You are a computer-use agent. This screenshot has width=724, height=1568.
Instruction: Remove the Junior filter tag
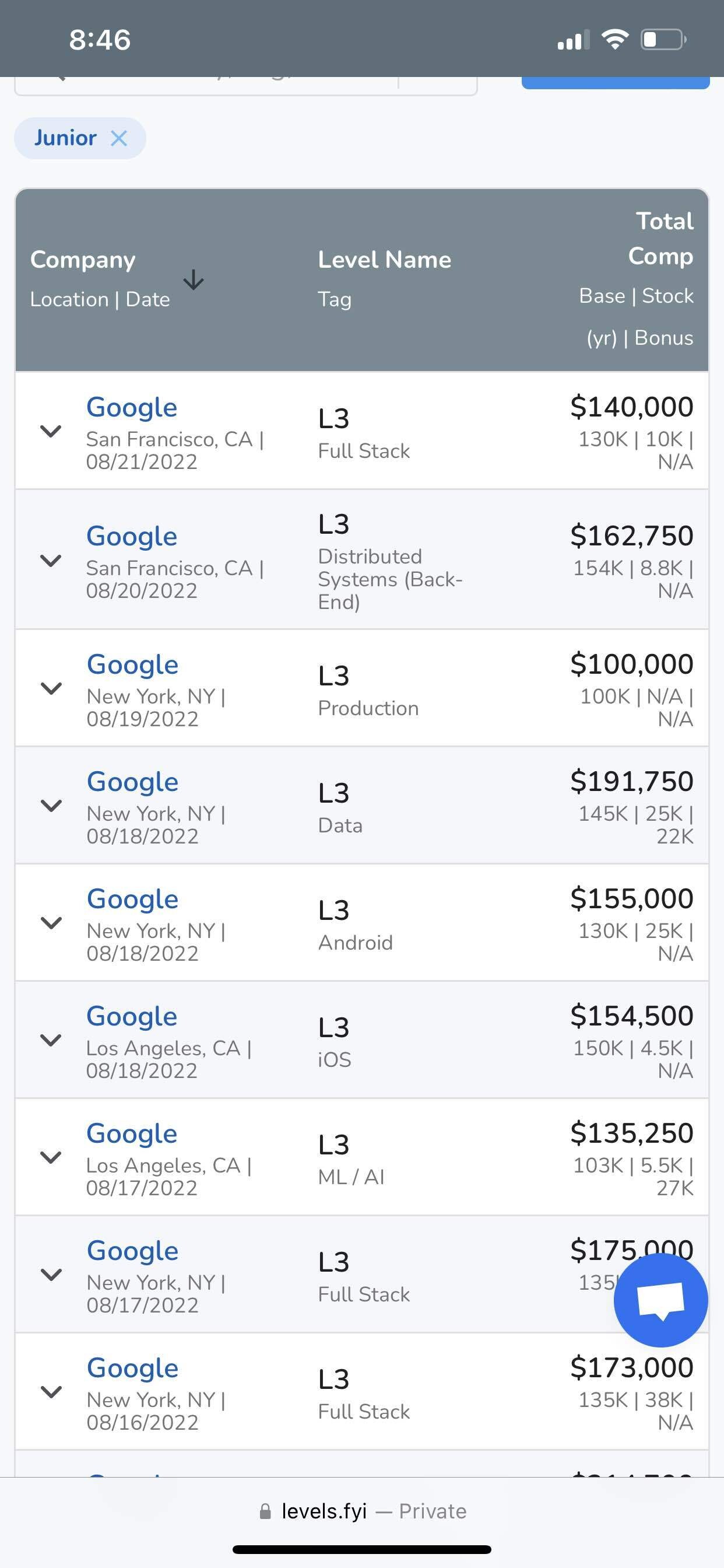pos(120,138)
